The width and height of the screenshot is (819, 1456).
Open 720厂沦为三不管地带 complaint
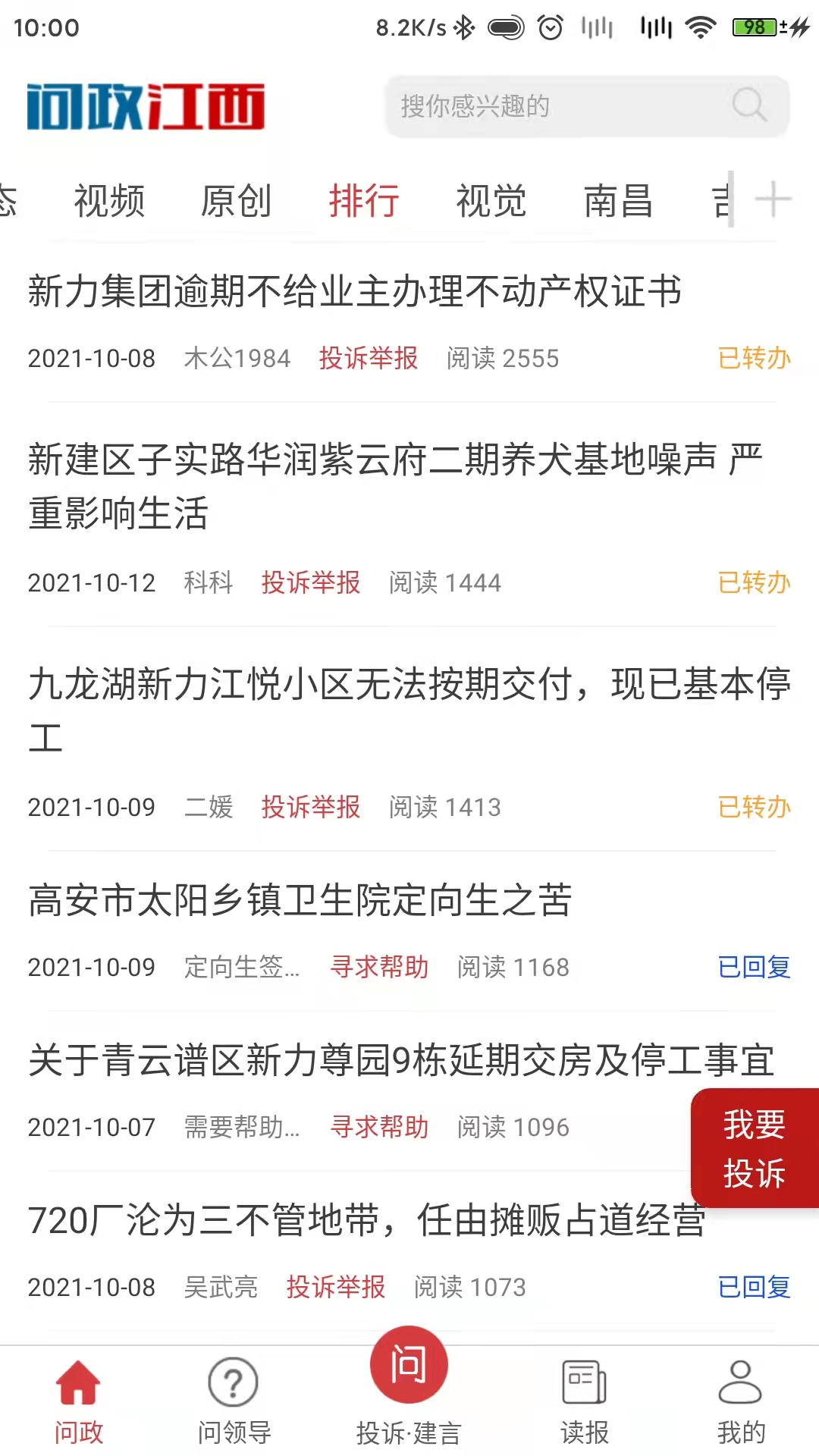click(x=367, y=1220)
